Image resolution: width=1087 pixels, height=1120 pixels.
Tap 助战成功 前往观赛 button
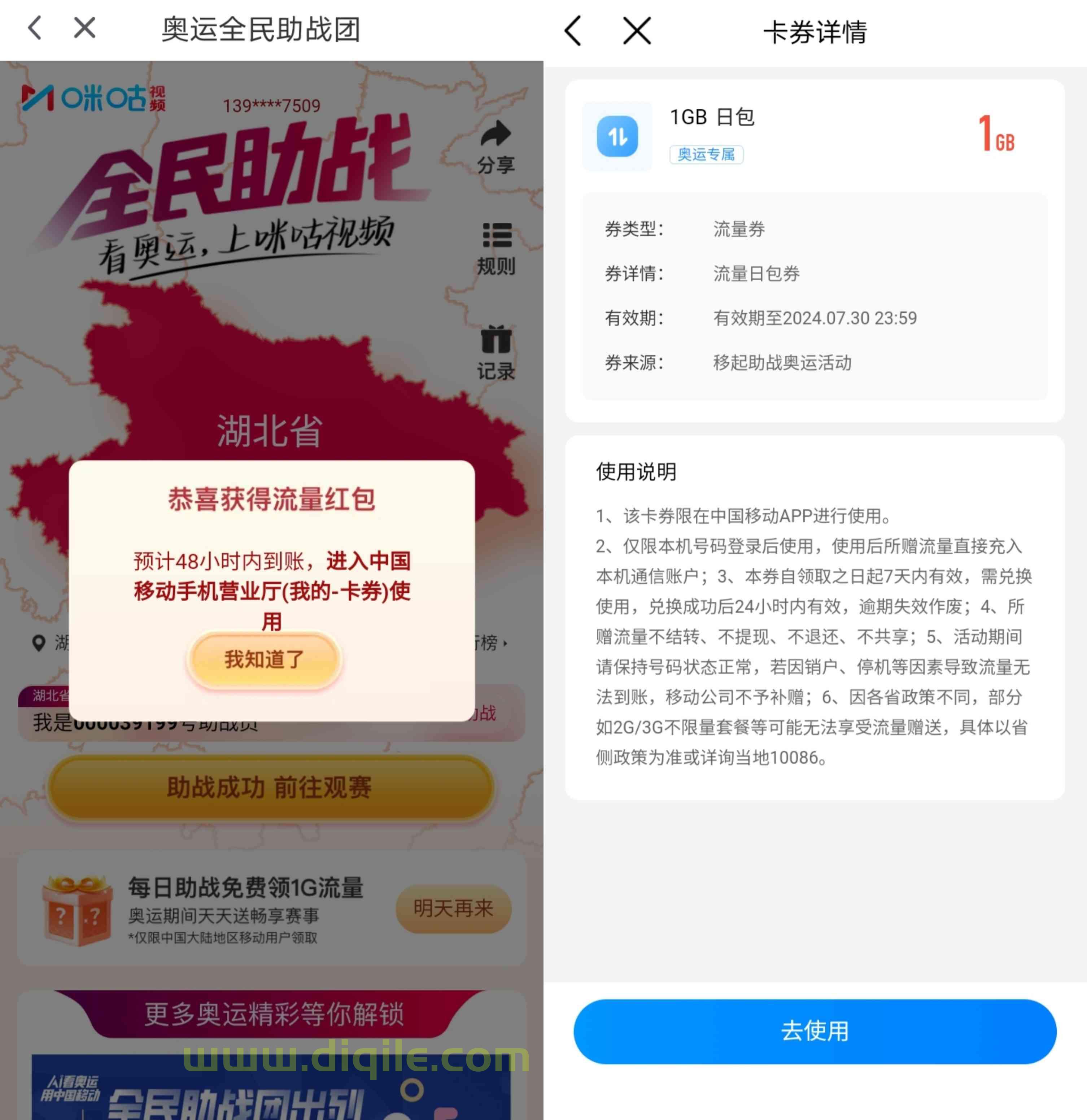pyautogui.click(x=270, y=788)
